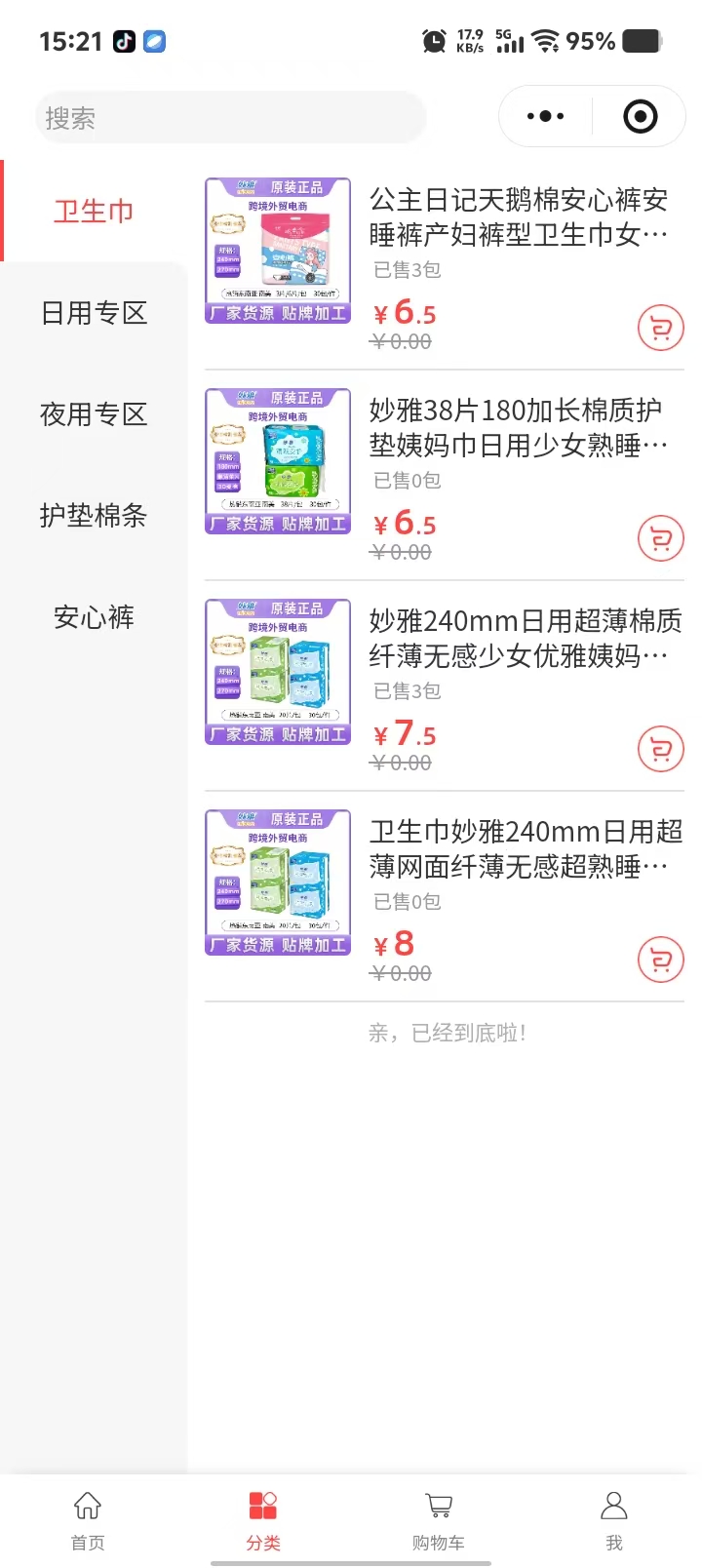The width and height of the screenshot is (702, 1568).
Task: Switch to the 我 profile tab
Action: point(614,1519)
